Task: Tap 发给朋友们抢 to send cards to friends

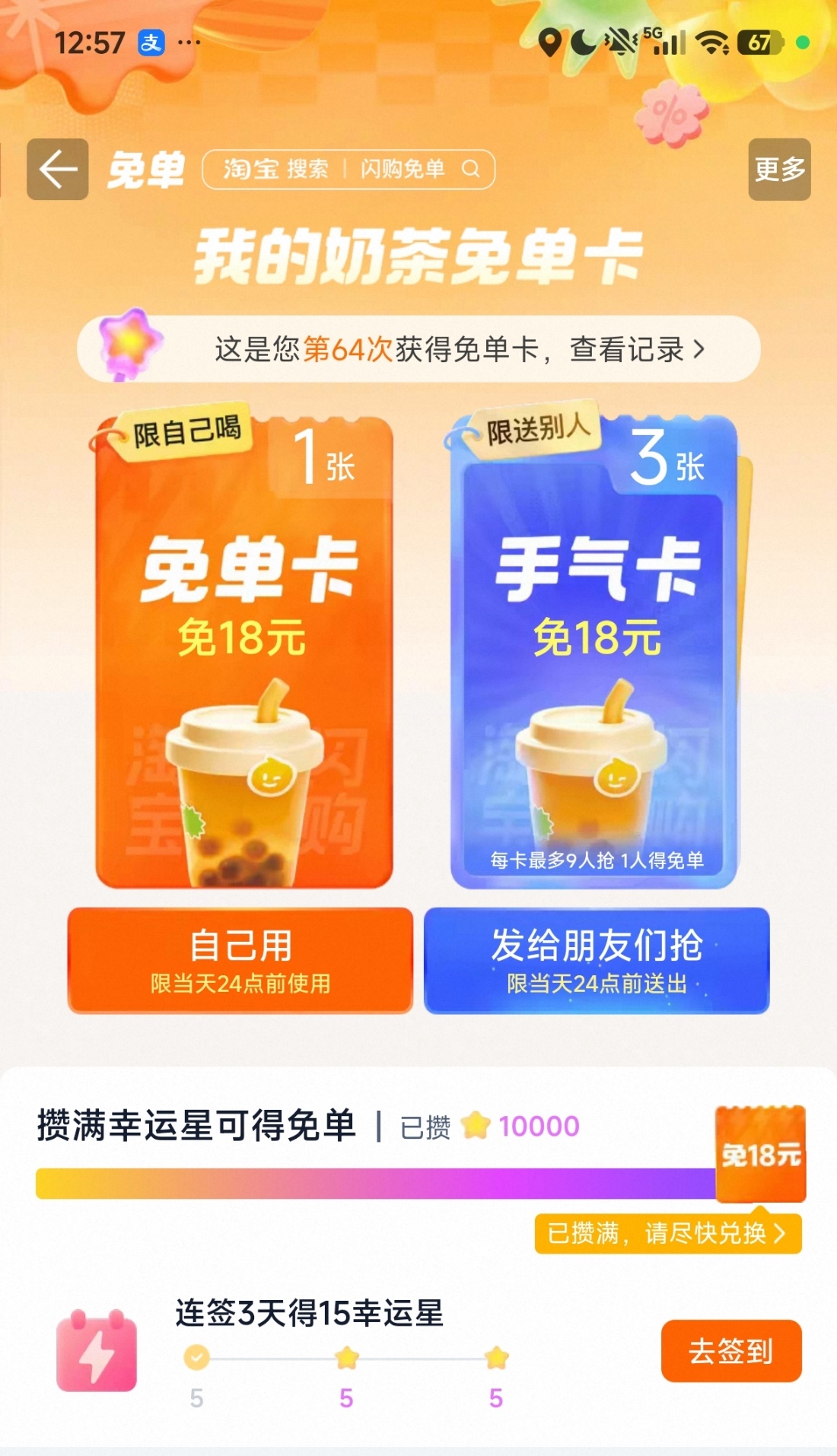Action: coord(597,960)
